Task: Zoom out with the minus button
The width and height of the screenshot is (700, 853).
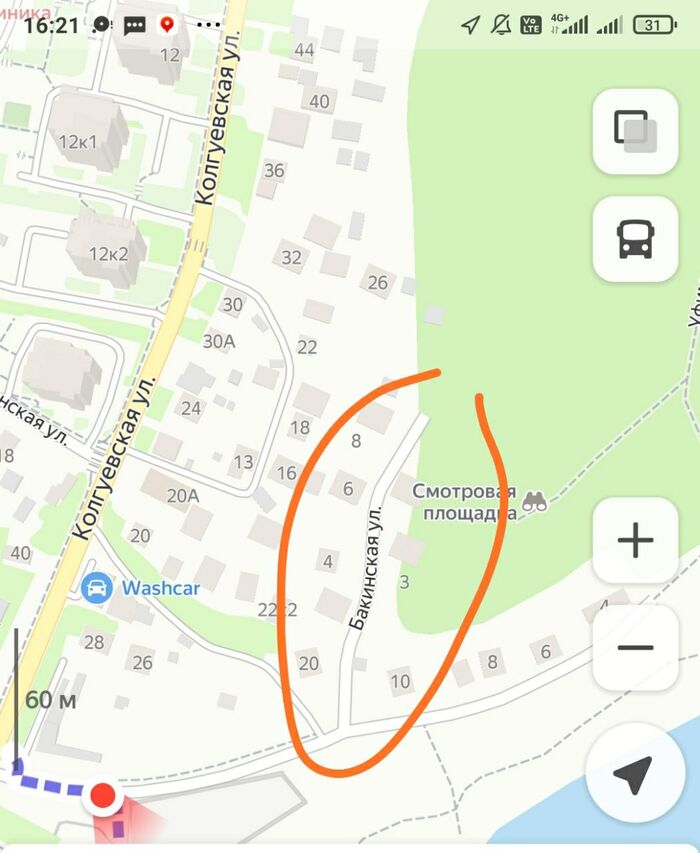Action: [636, 647]
